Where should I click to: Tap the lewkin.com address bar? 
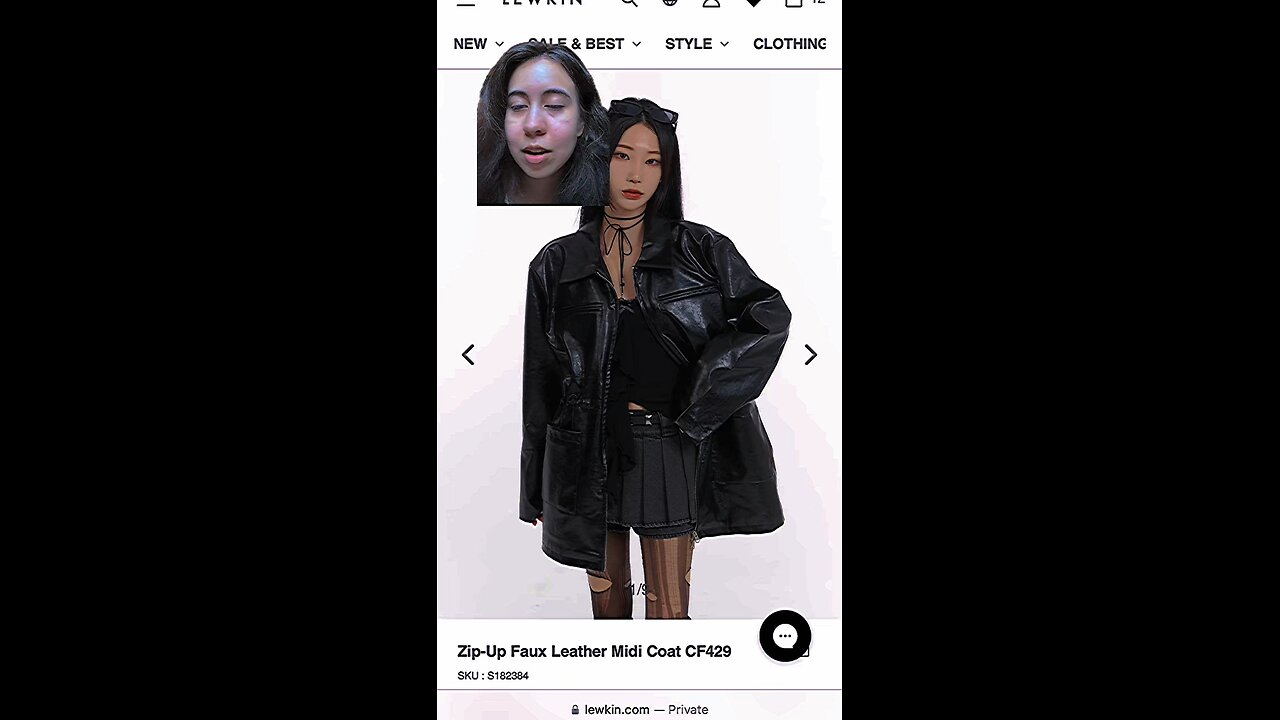tap(639, 709)
